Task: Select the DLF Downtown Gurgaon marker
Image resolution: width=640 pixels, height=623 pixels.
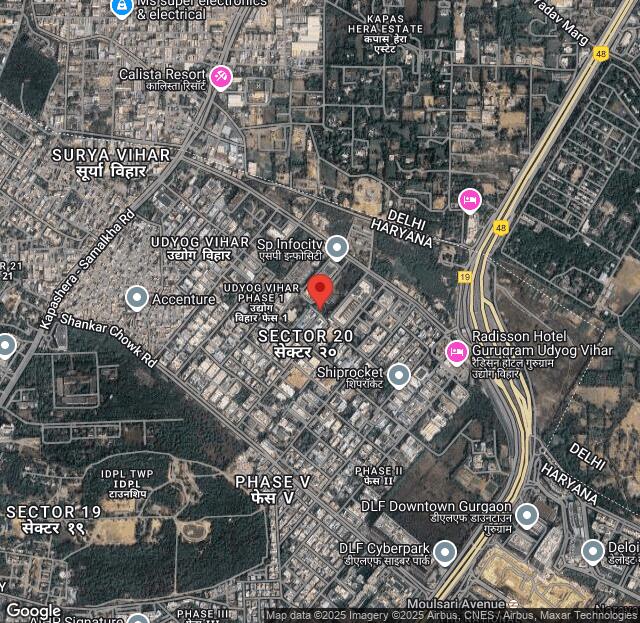Action: 526,515
